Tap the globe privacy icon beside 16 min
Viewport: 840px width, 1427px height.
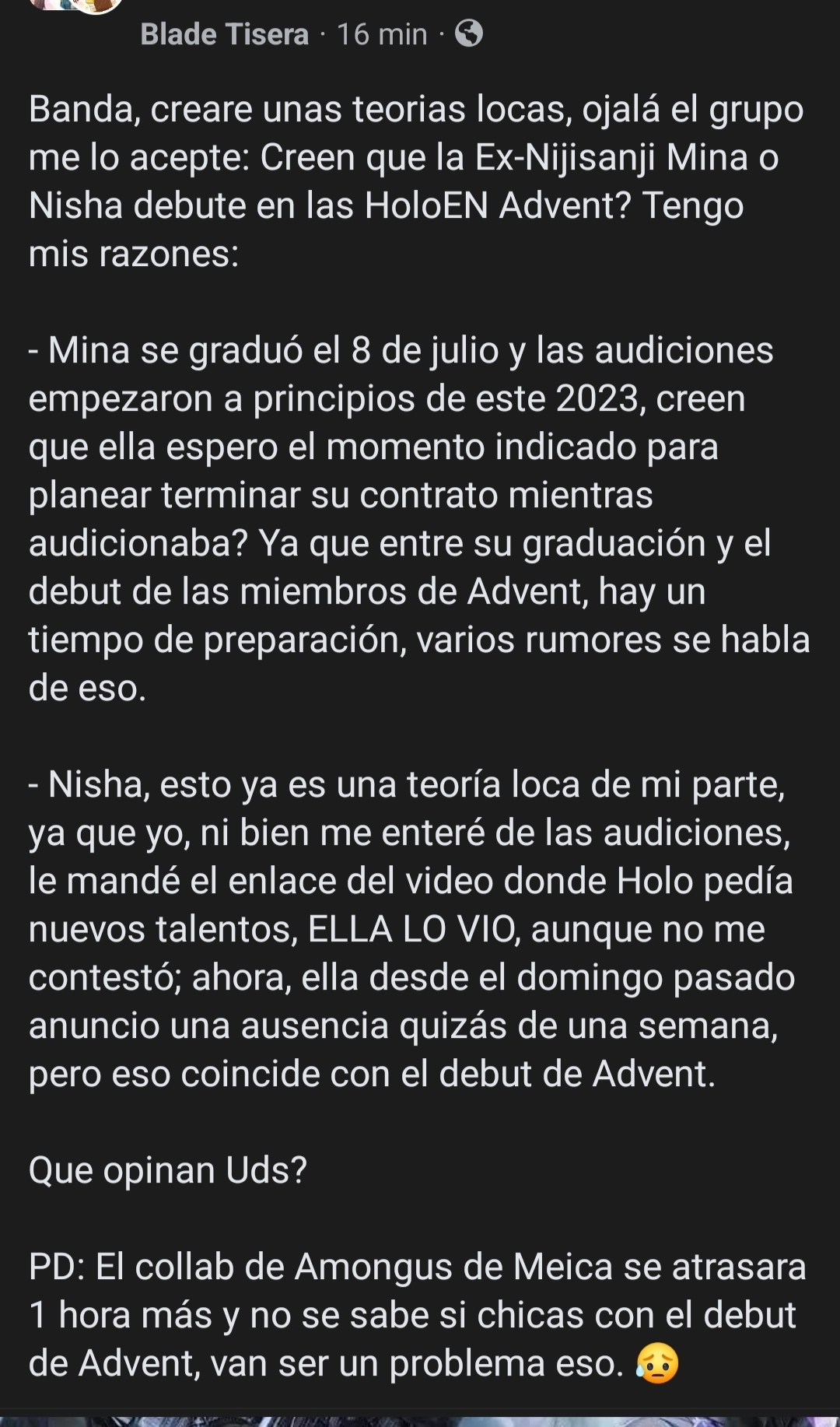(468, 33)
